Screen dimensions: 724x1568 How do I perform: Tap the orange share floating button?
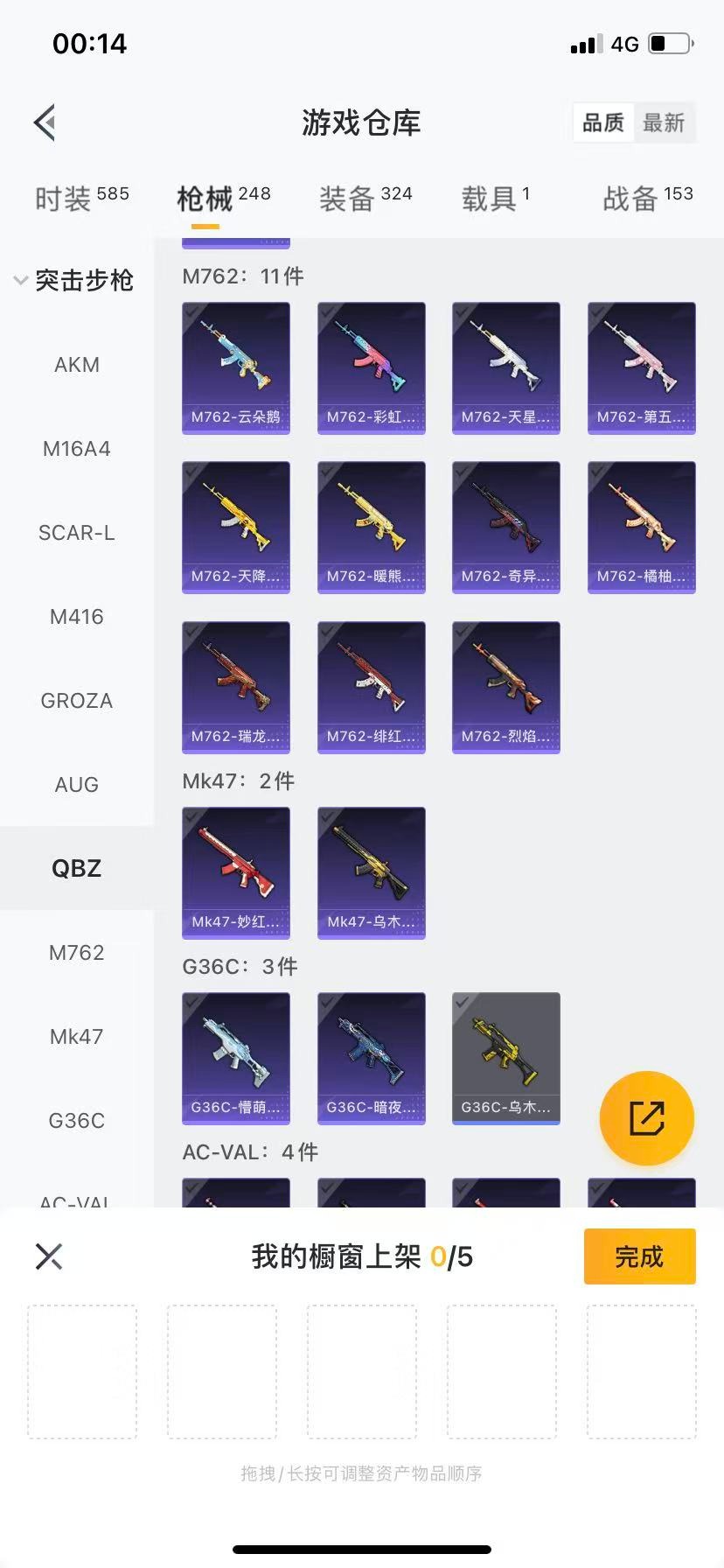646,1118
